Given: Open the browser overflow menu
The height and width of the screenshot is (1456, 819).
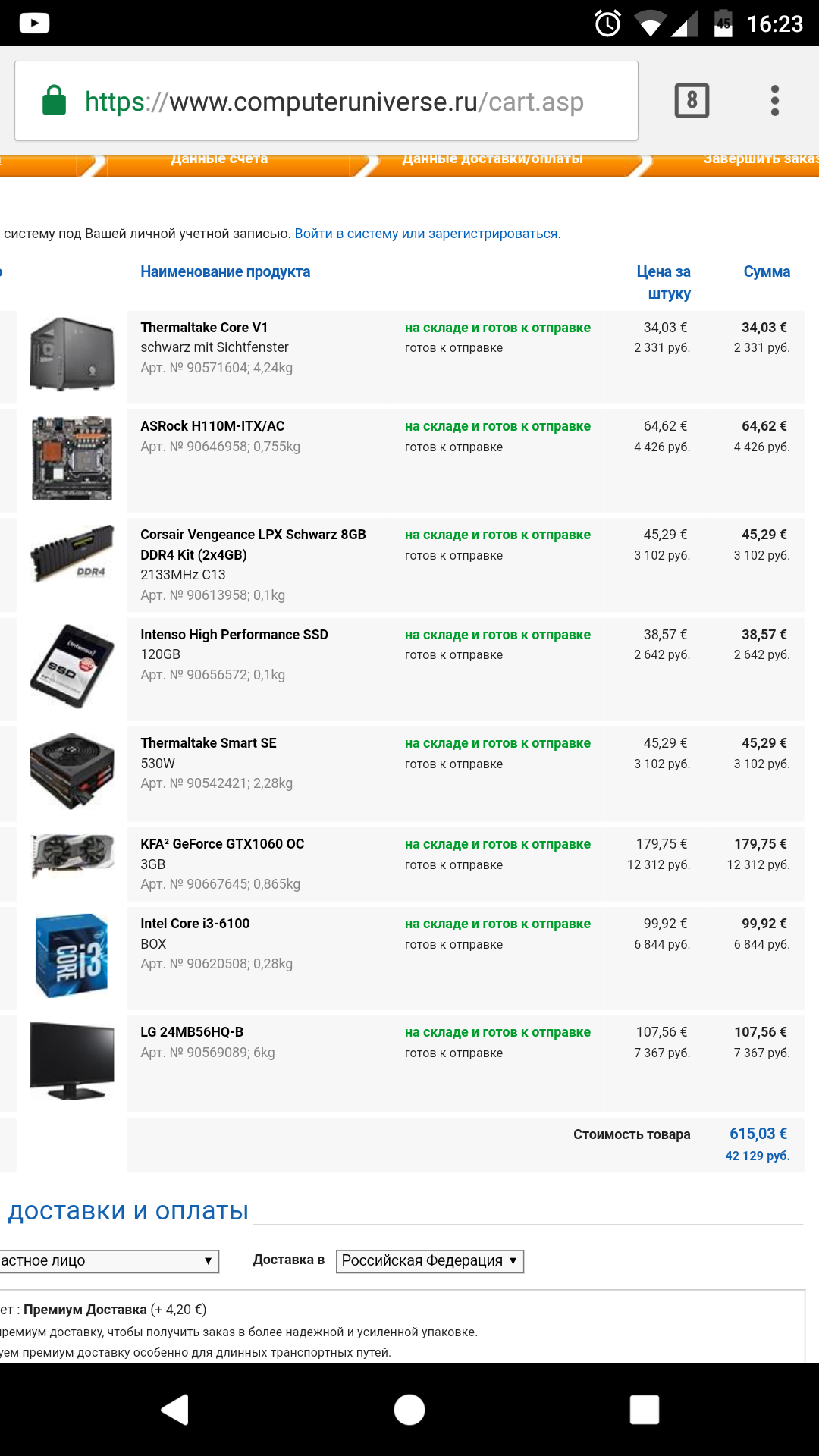Looking at the screenshot, I should pyautogui.click(x=774, y=101).
